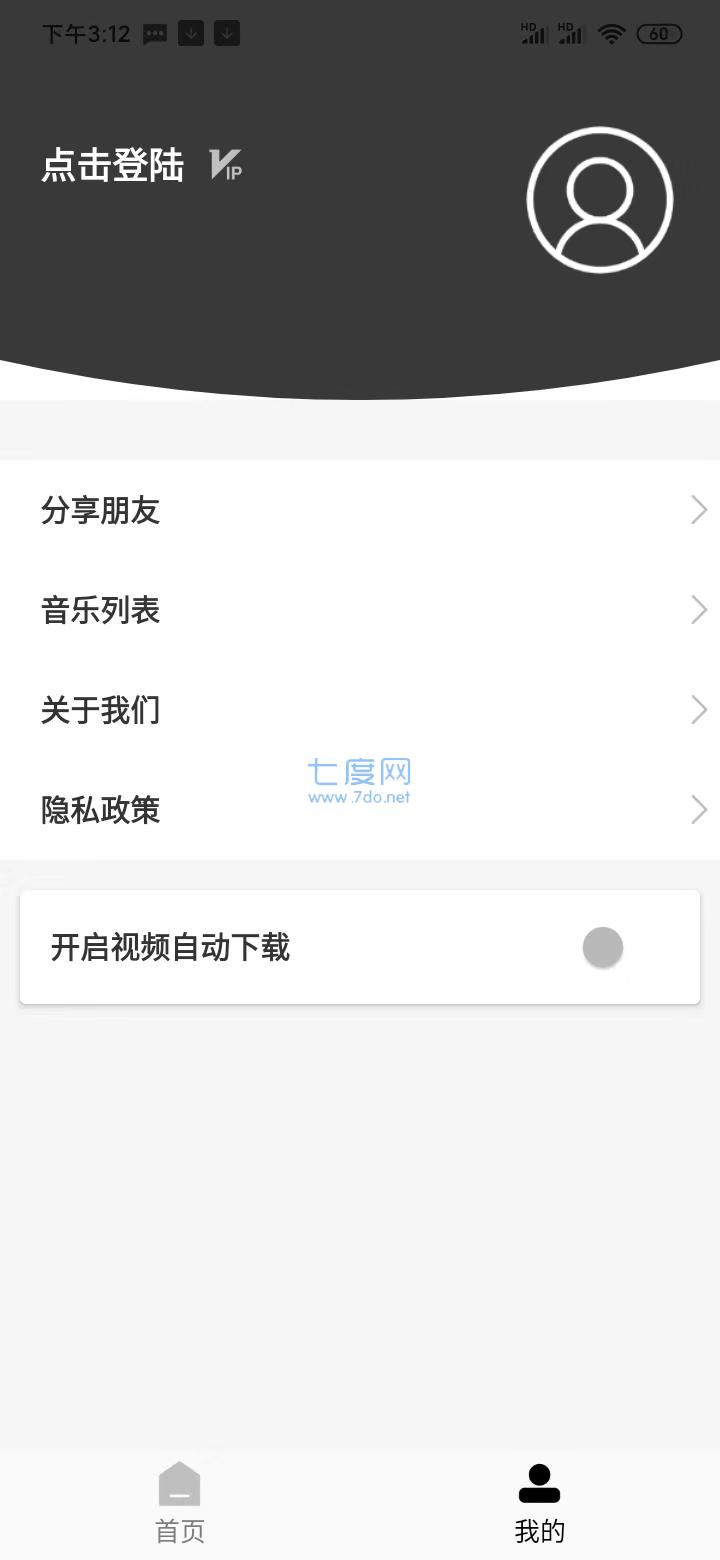Tap the message notification icon in status bar
Viewport: 720px width, 1560px height.
click(x=154, y=33)
